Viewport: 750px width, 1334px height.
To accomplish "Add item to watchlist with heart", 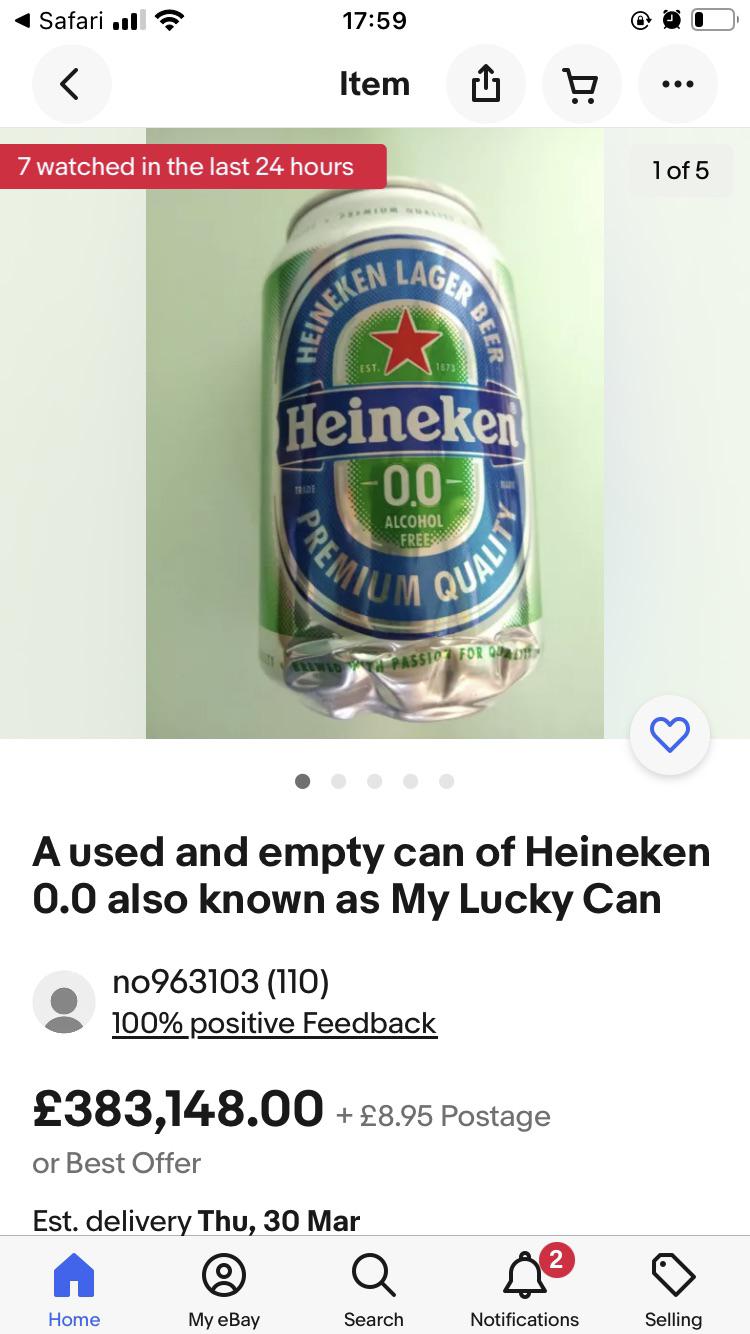I will [669, 735].
